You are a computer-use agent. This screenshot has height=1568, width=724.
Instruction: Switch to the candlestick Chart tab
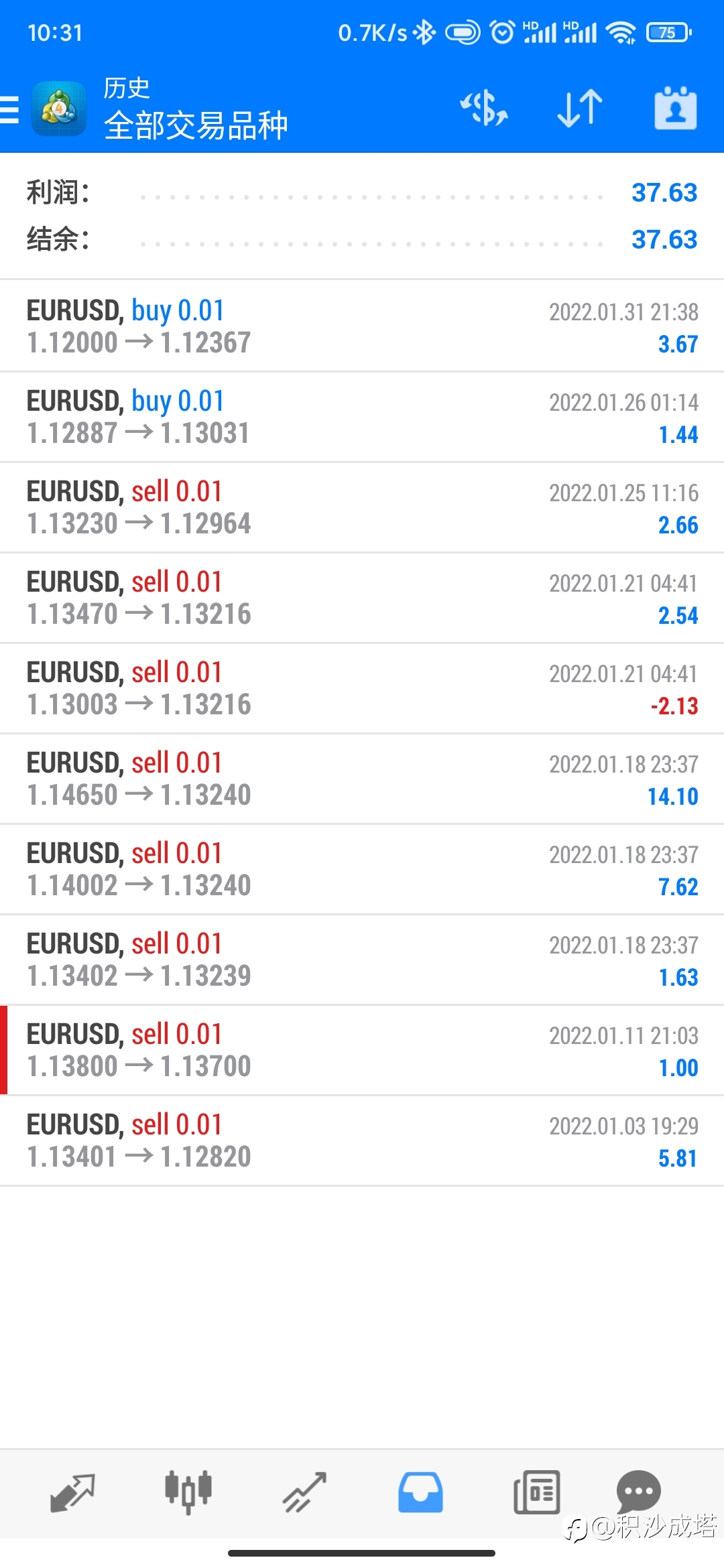188,1492
